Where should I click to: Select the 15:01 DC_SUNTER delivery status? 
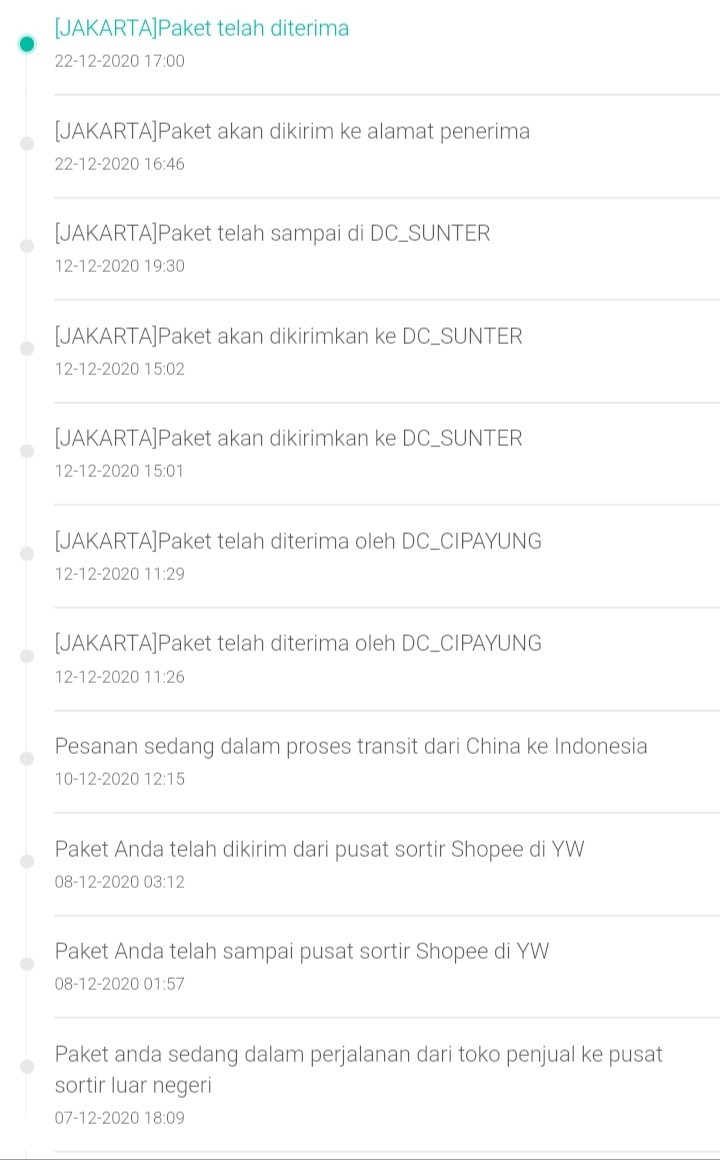(x=287, y=438)
